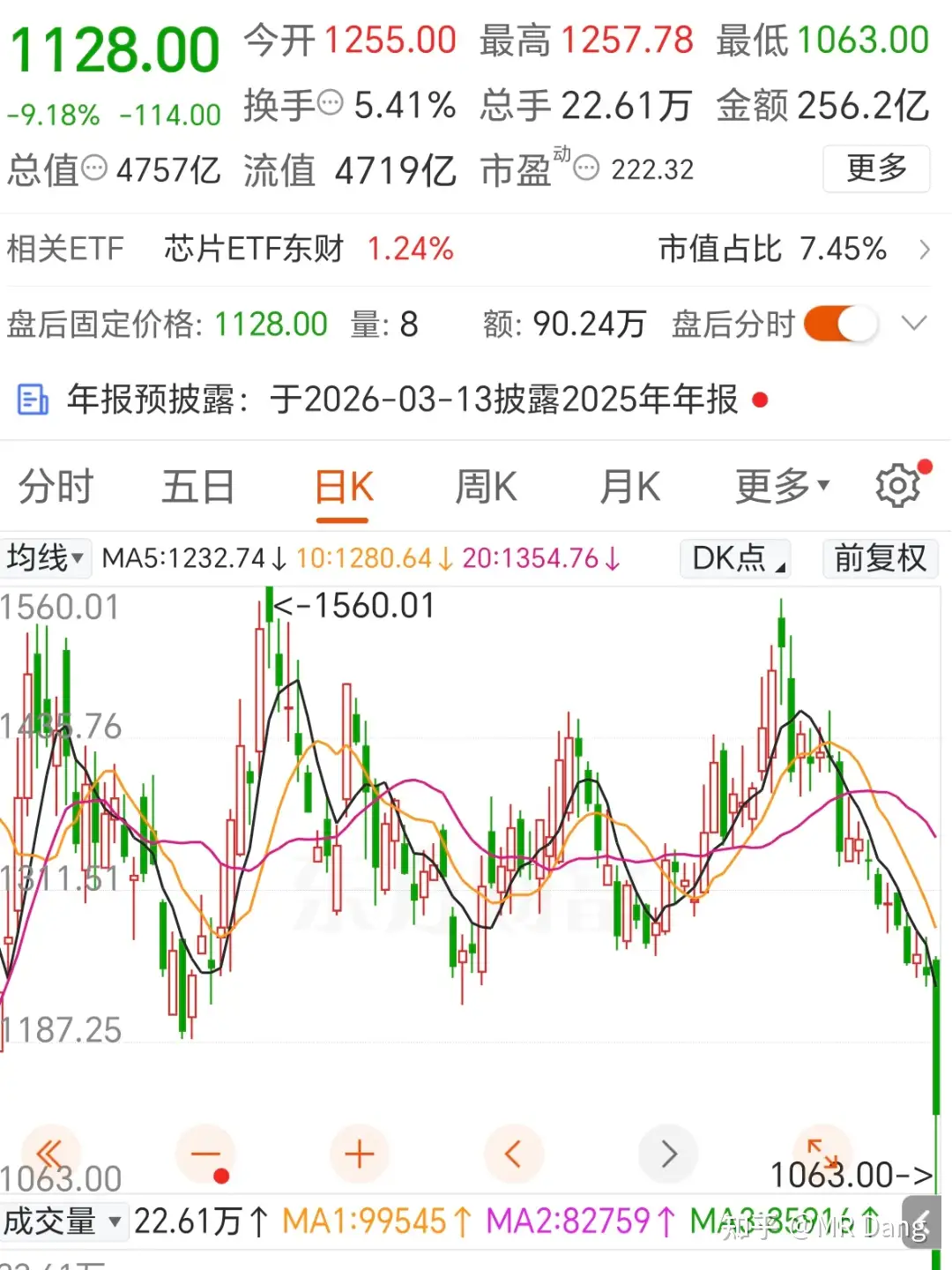Open the 成交量 indicator dropdown
The height and width of the screenshot is (1270, 952).
tap(63, 1221)
